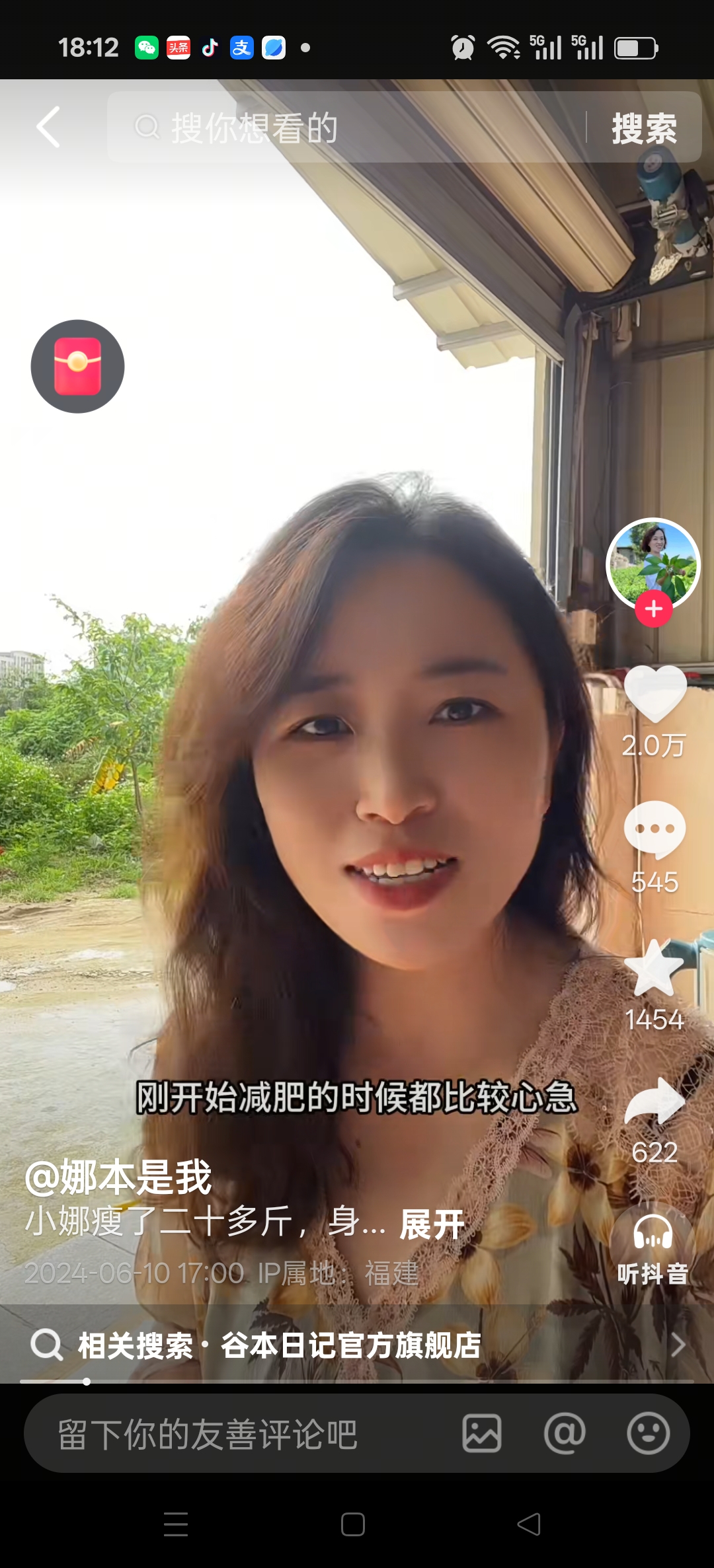Viewport: 714px width, 1568px height.
Task: Open @娜本是我 username link
Action: (118, 1178)
